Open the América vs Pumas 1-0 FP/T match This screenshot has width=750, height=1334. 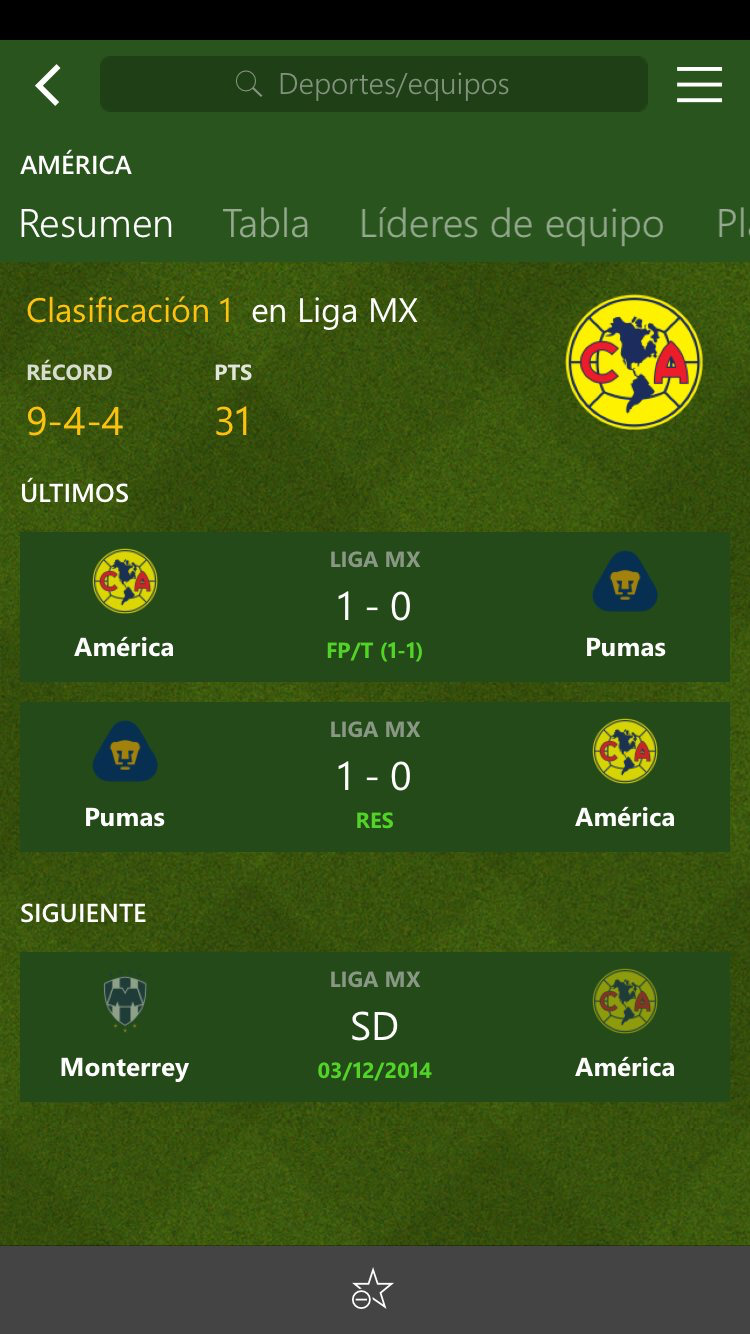point(375,607)
